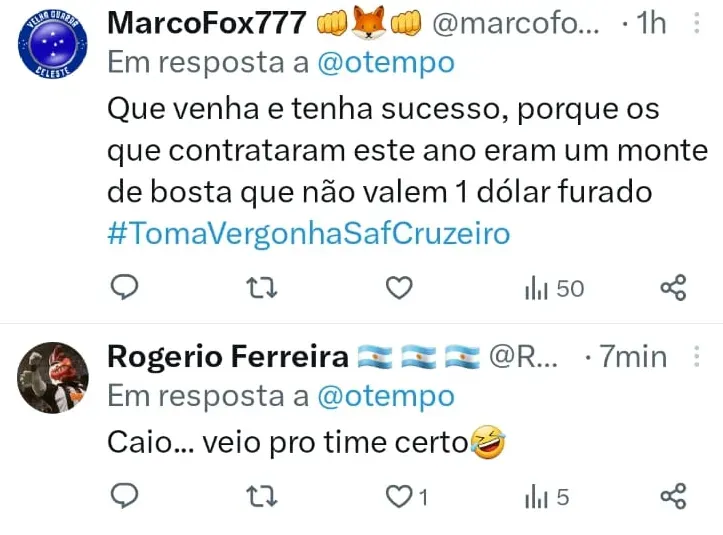The image size is (723, 535).
Task: Open overflow menu on MarcoFox777's tweet
Action: coord(696,24)
